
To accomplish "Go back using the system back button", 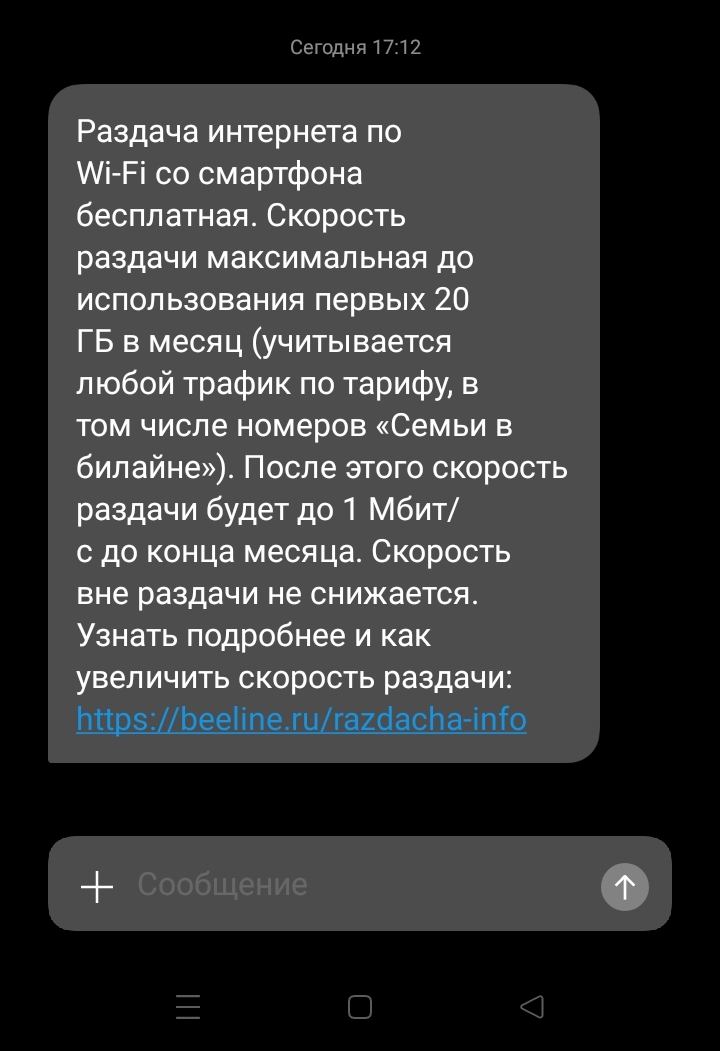I will click(532, 1006).
